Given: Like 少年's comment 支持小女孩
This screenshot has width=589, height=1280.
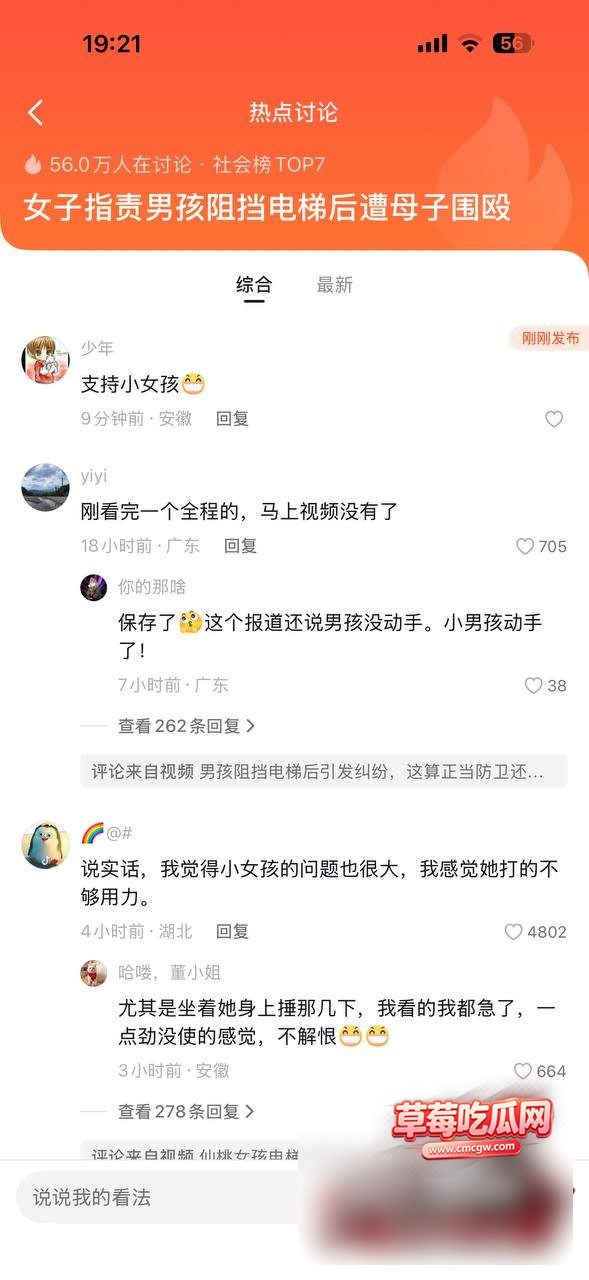Looking at the screenshot, I should pyautogui.click(x=554, y=419).
